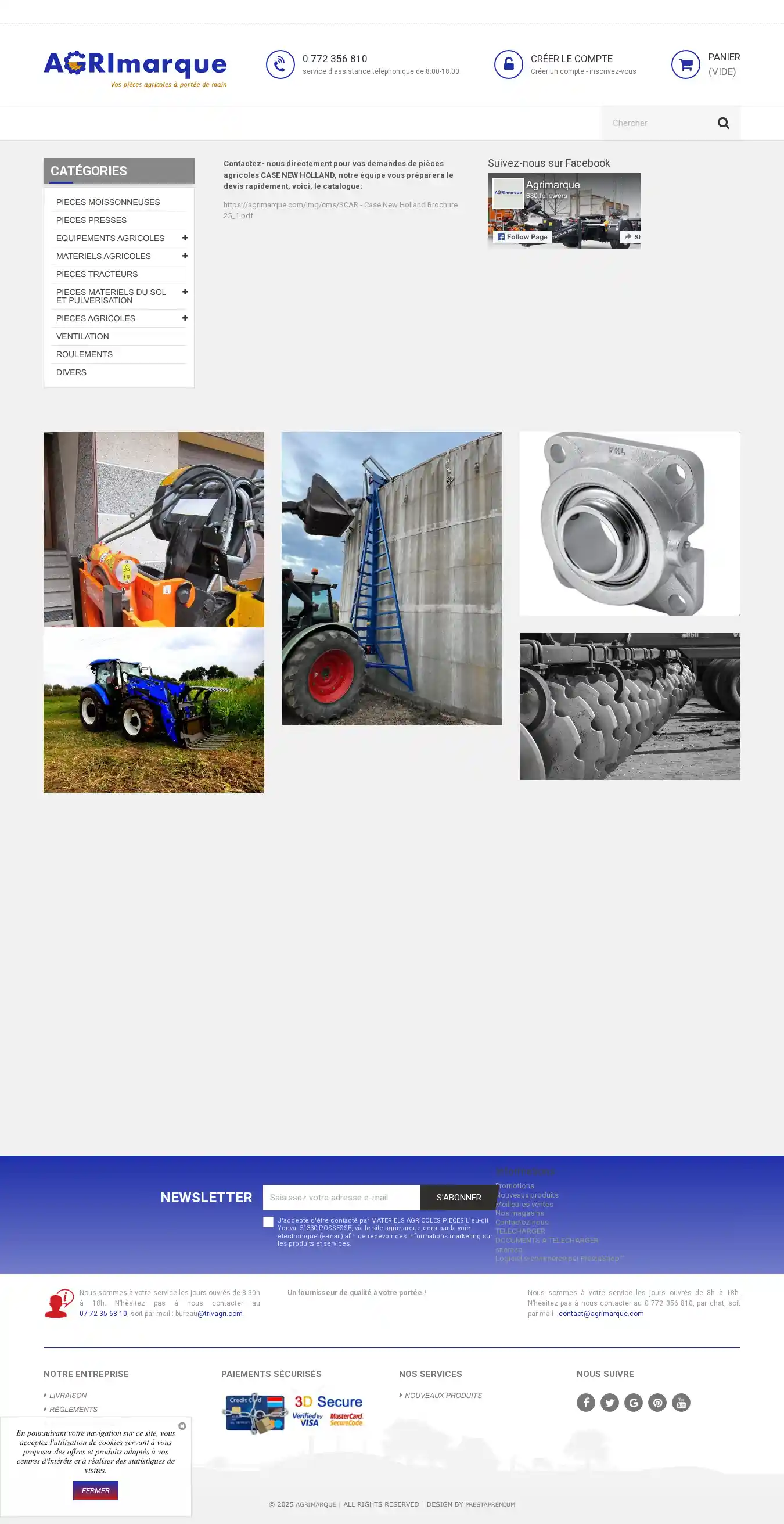Expand the Equipements Agricoles category
The image size is (784, 1524).
185,238
